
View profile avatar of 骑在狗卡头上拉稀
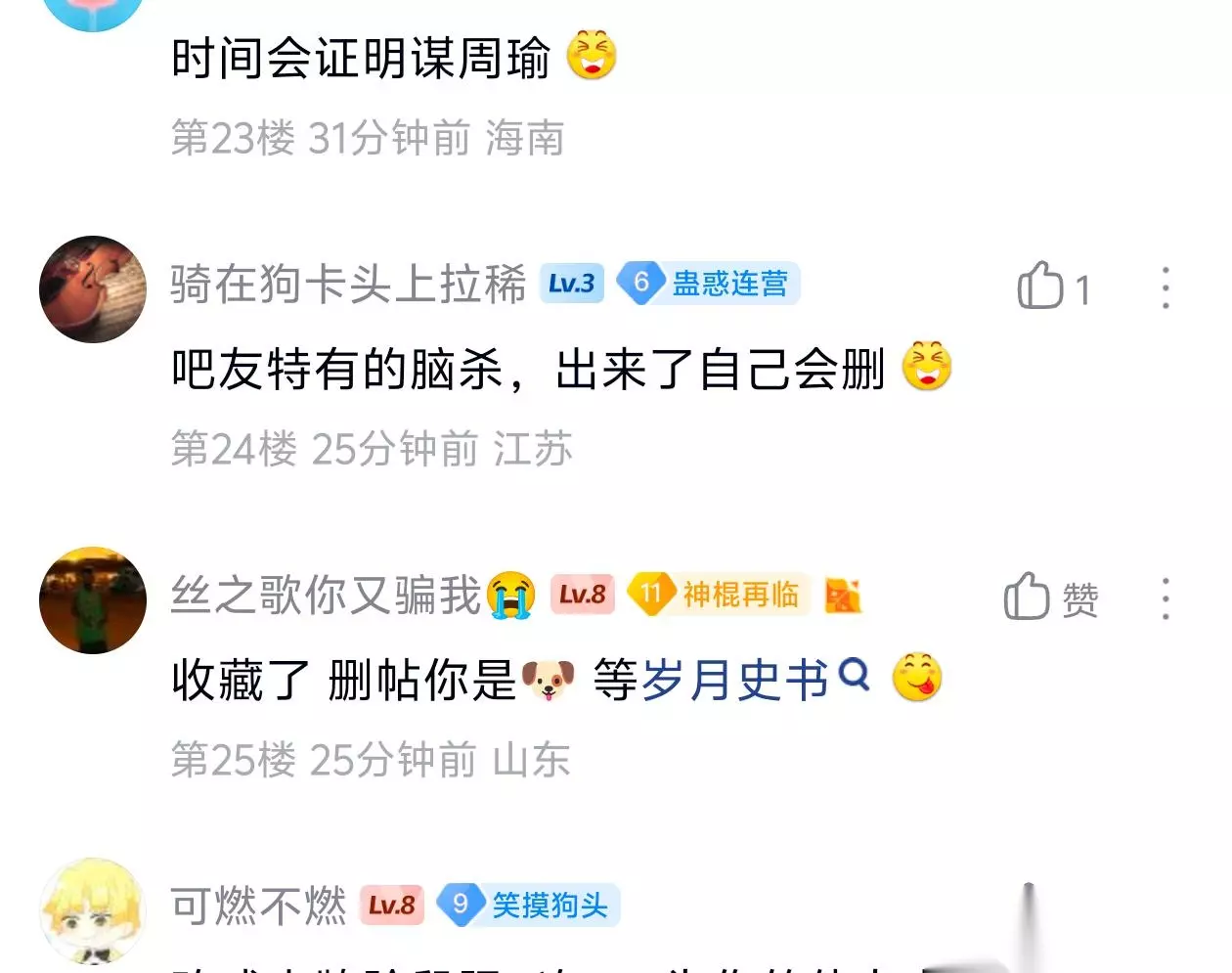(93, 289)
